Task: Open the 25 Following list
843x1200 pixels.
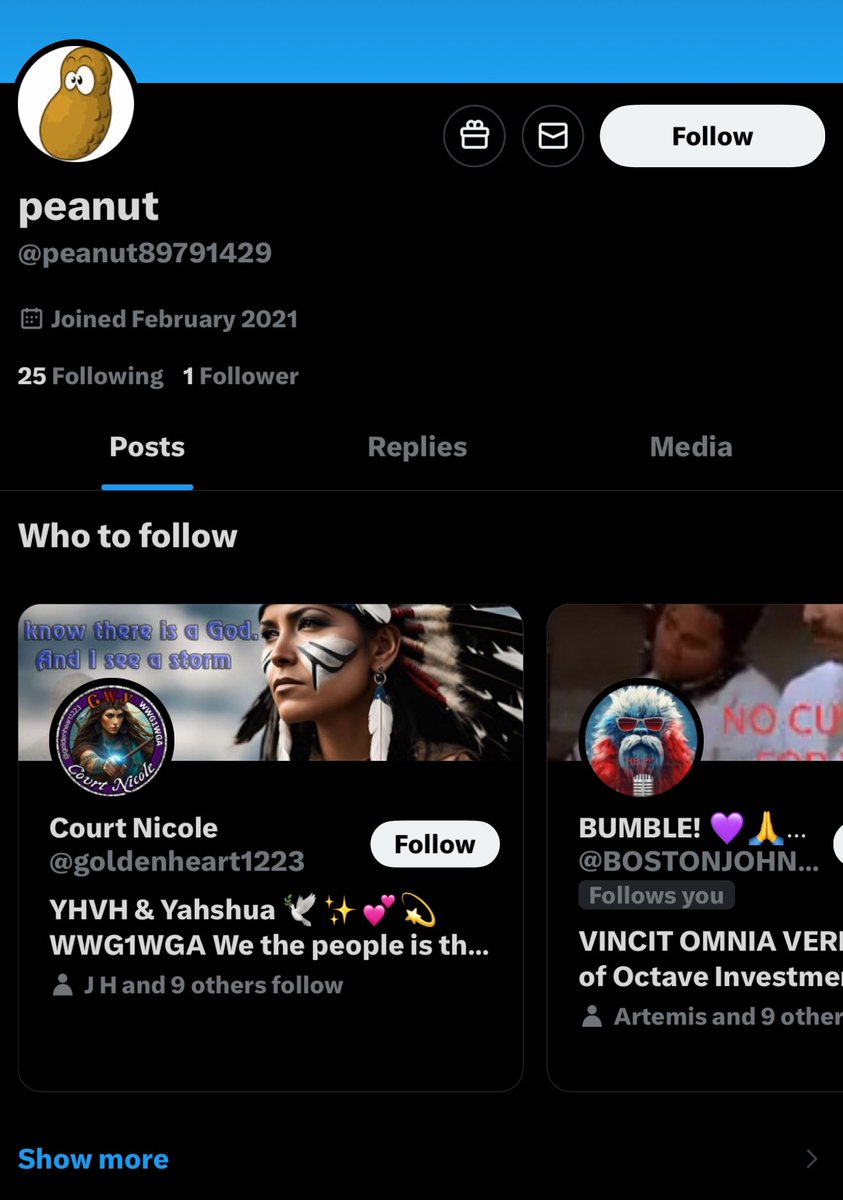Action: [x=90, y=376]
